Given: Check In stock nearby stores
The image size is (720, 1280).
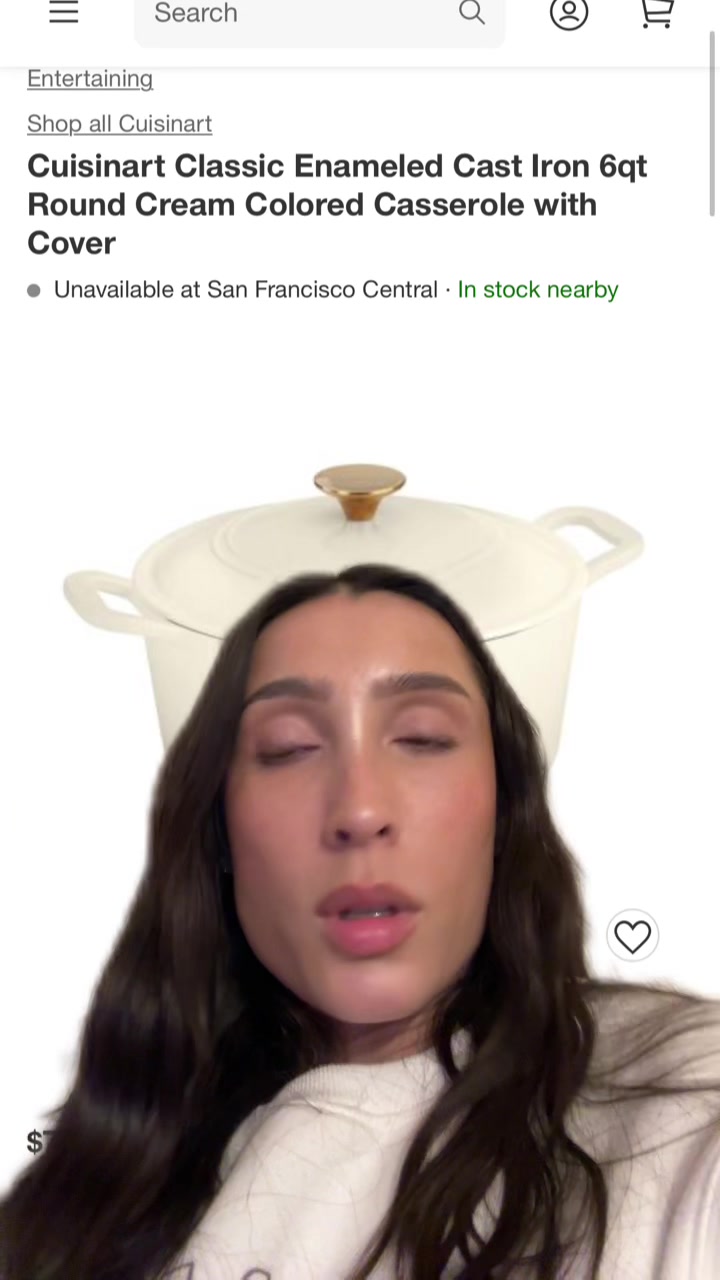Looking at the screenshot, I should [538, 290].
